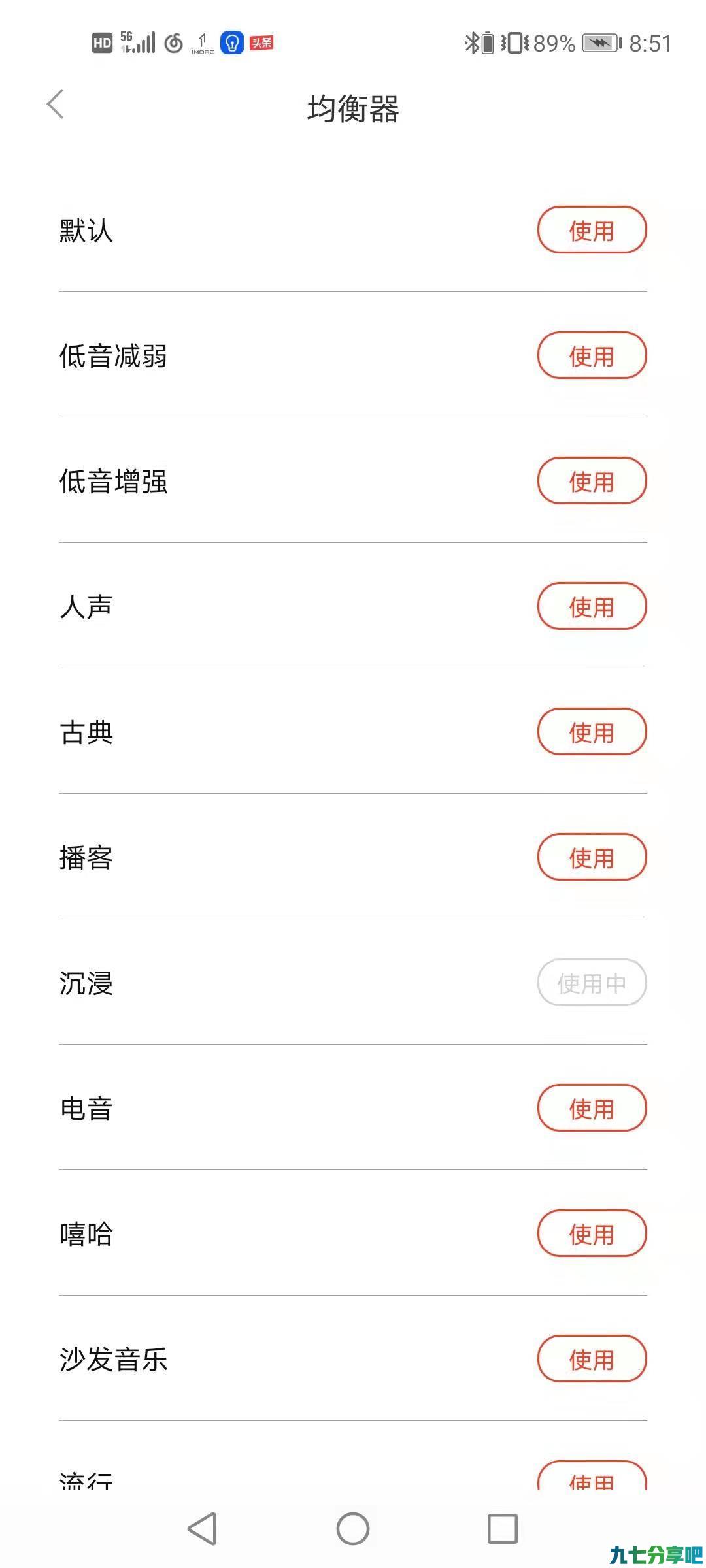Switch to the 播客 preset

point(592,857)
